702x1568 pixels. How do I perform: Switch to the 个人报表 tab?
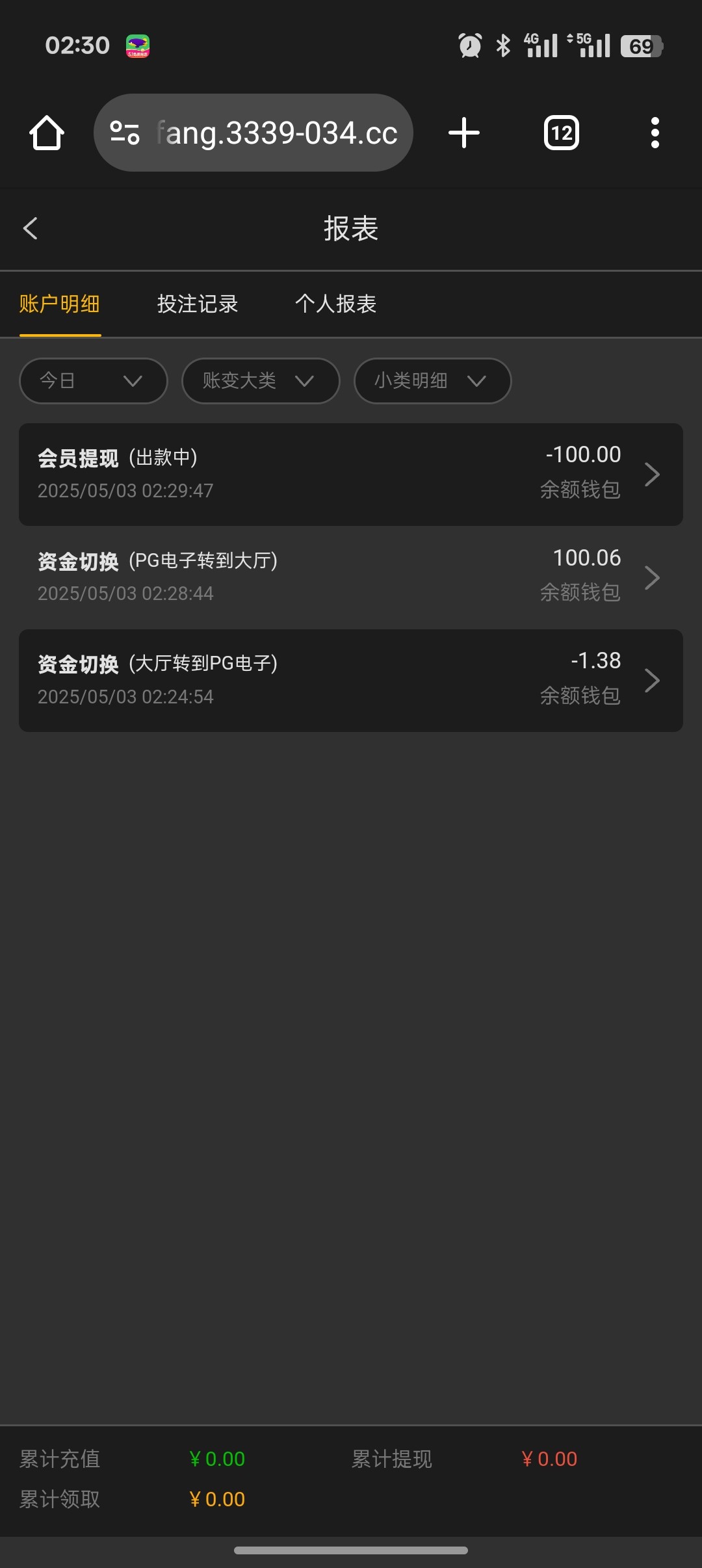click(x=335, y=304)
